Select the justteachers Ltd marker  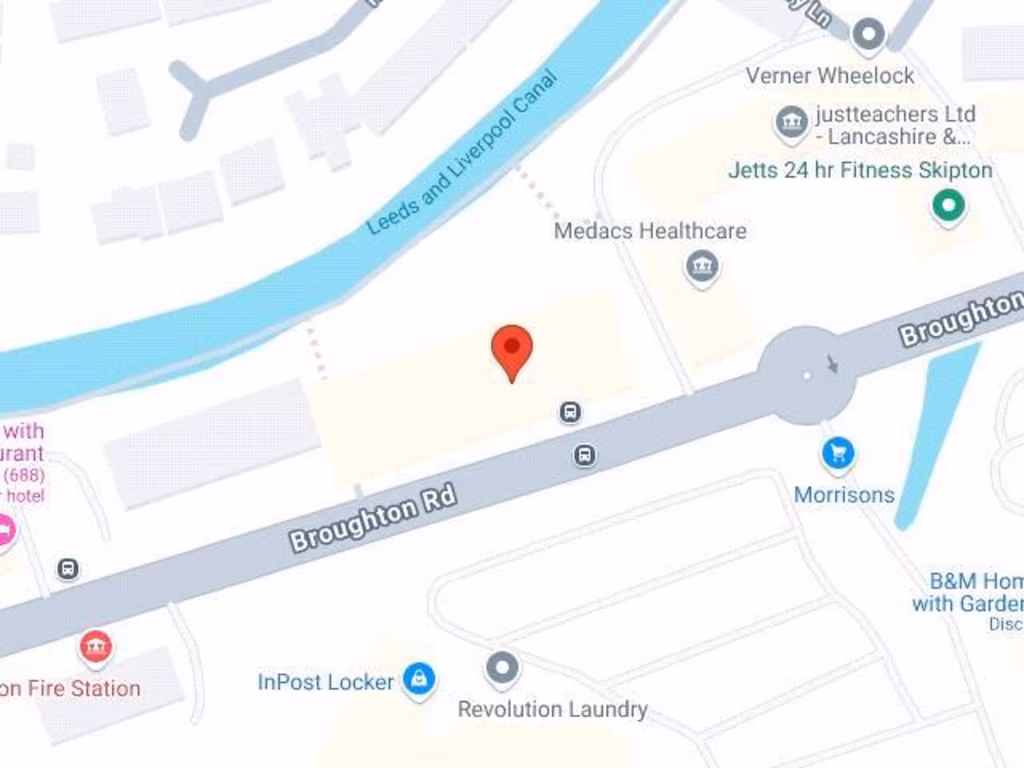pos(791,122)
